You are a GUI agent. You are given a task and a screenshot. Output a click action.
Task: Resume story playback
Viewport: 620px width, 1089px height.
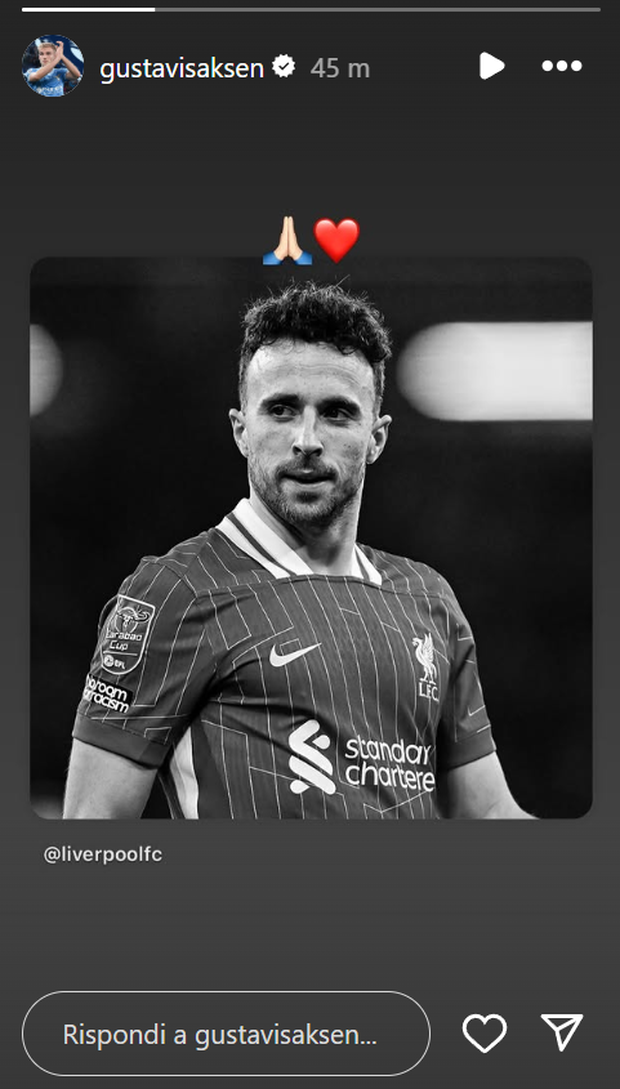491,66
